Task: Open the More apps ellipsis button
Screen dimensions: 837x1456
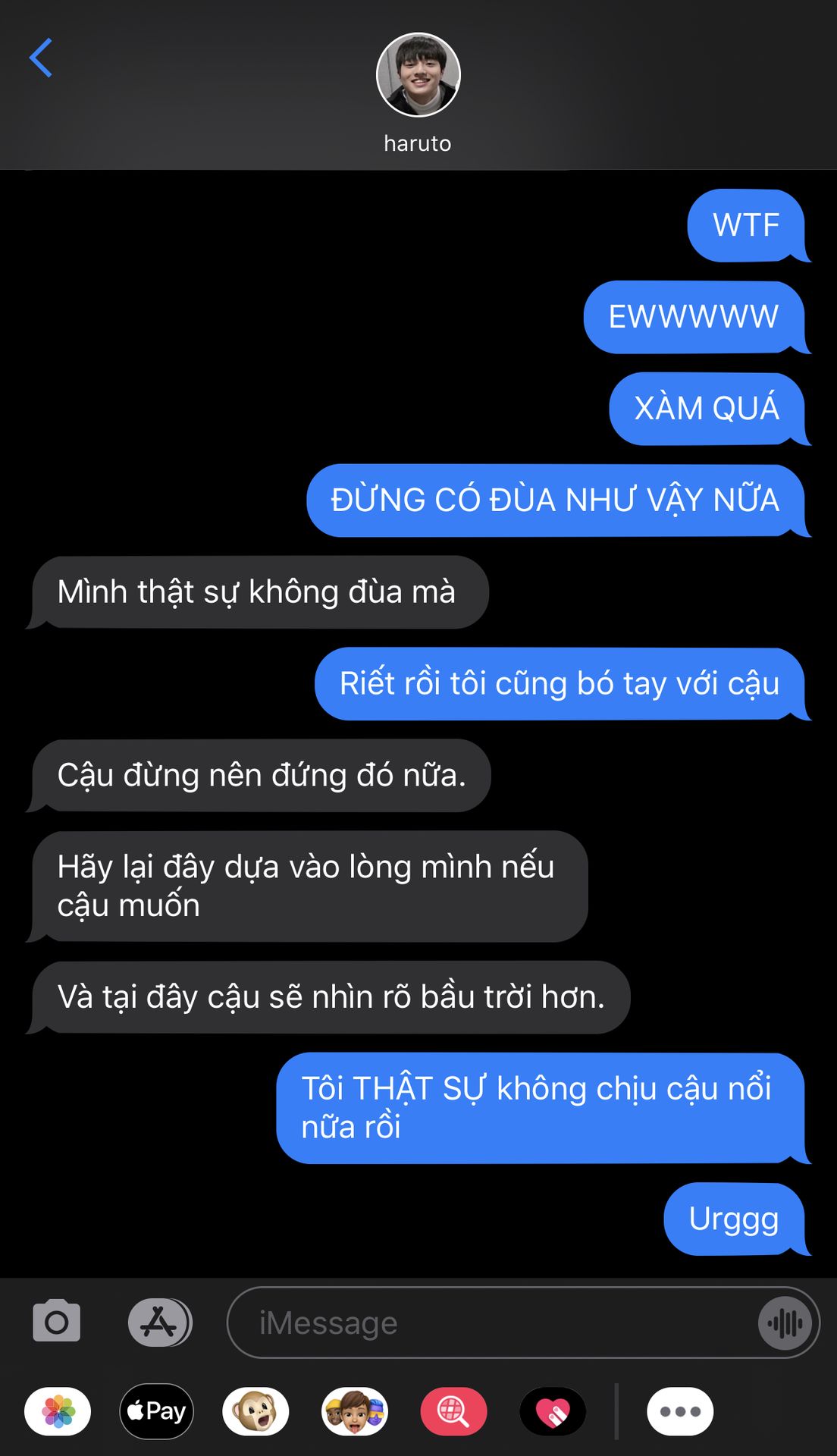Action: click(x=679, y=1411)
